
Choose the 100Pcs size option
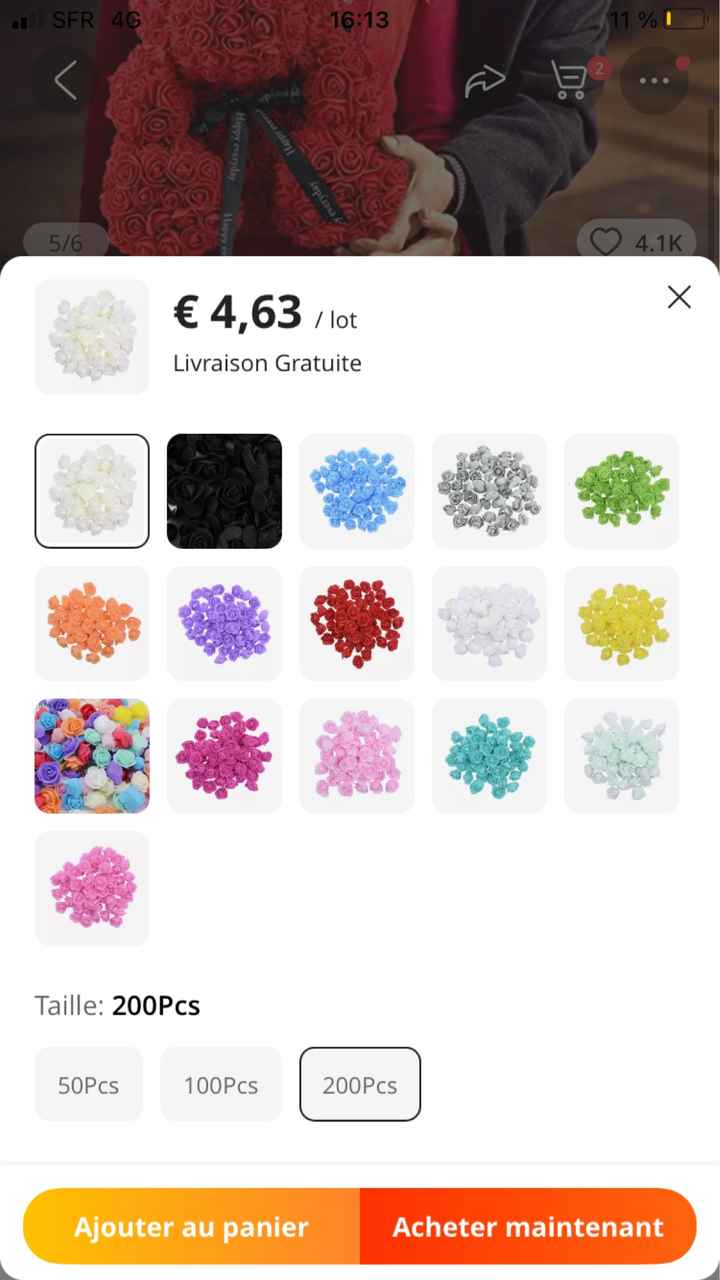click(221, 1085)
